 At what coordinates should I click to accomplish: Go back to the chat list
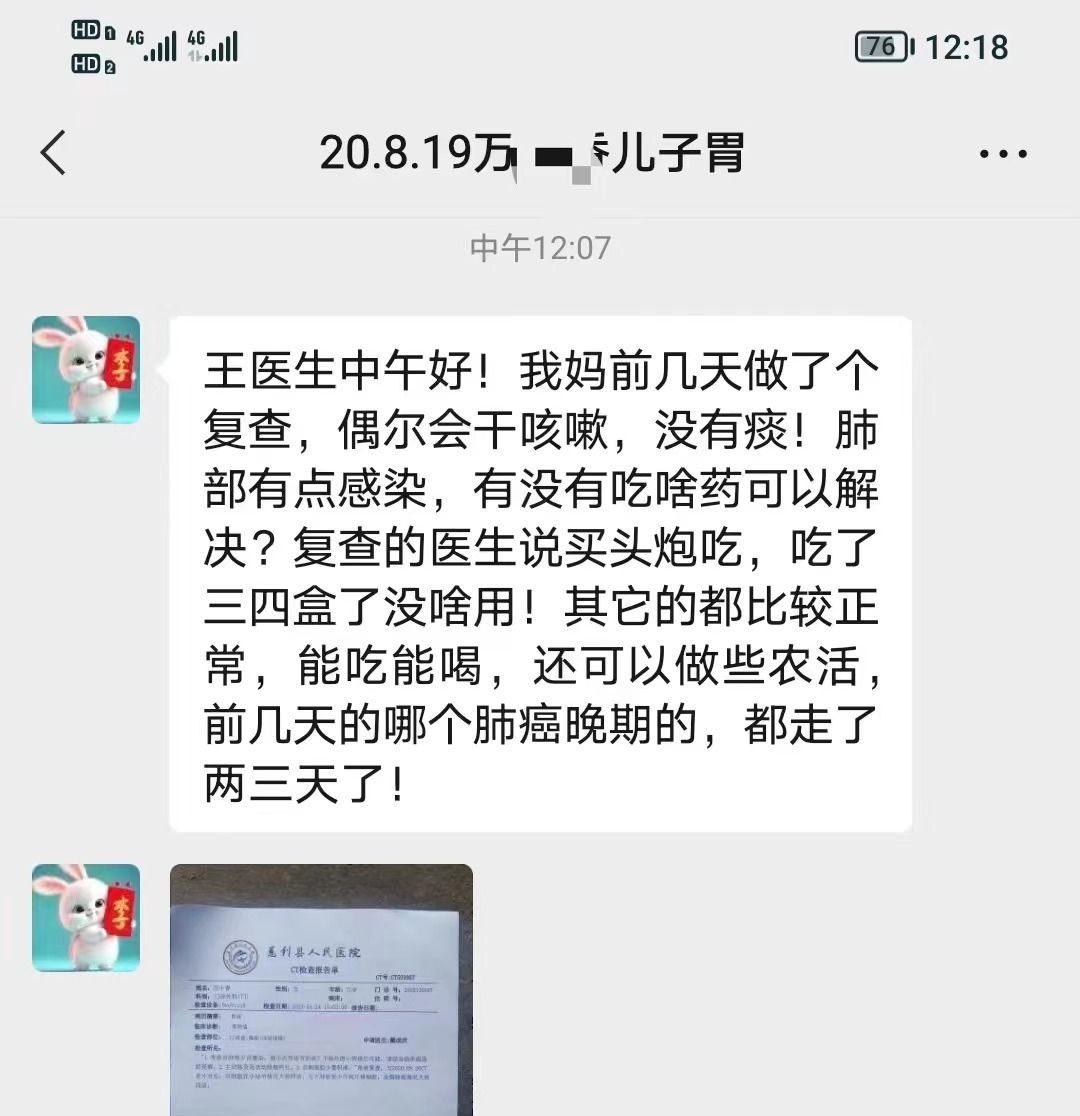pos(54,154)
